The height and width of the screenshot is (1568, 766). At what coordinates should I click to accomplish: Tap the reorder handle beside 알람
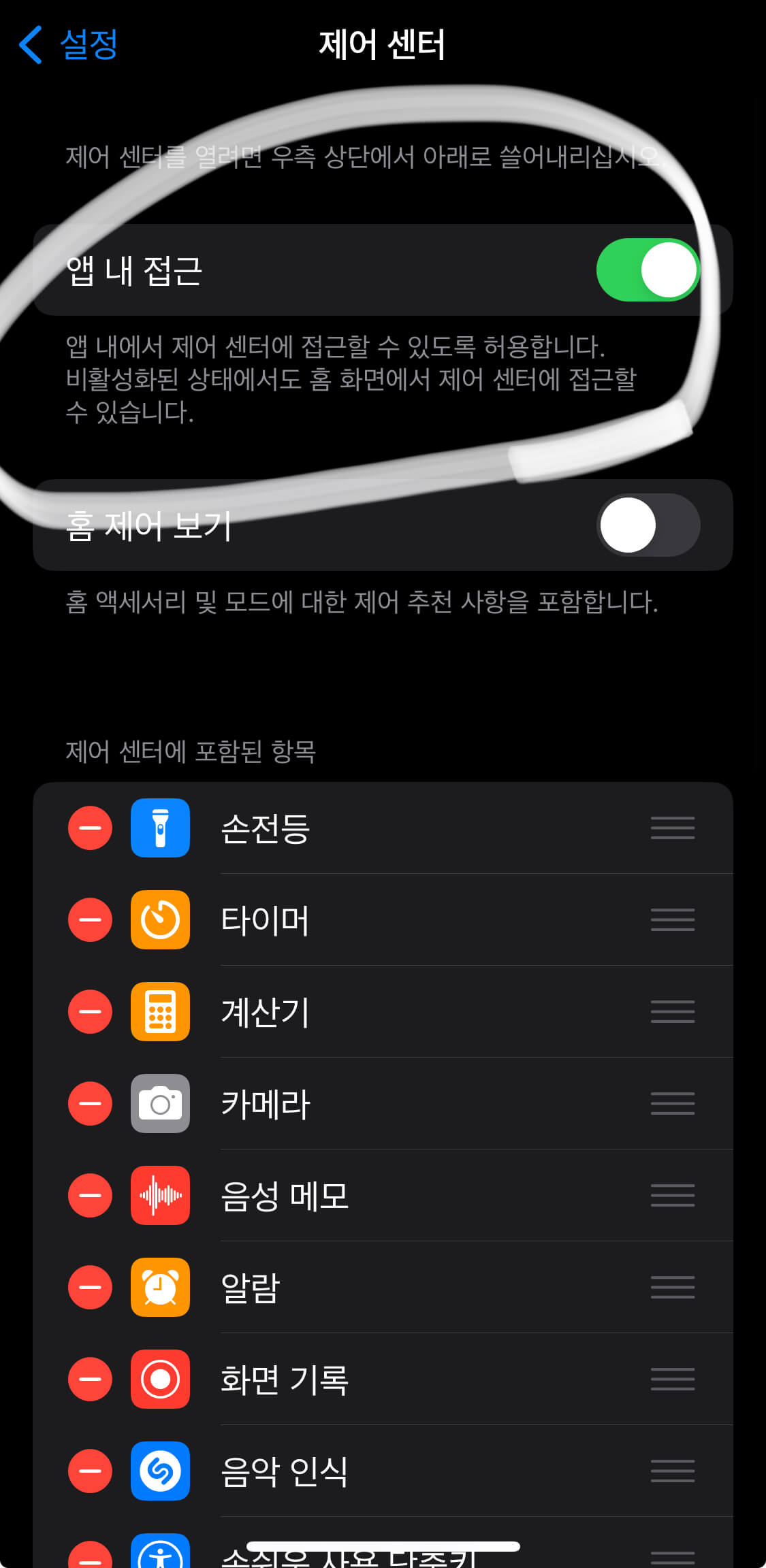(x=672, y=1288)
